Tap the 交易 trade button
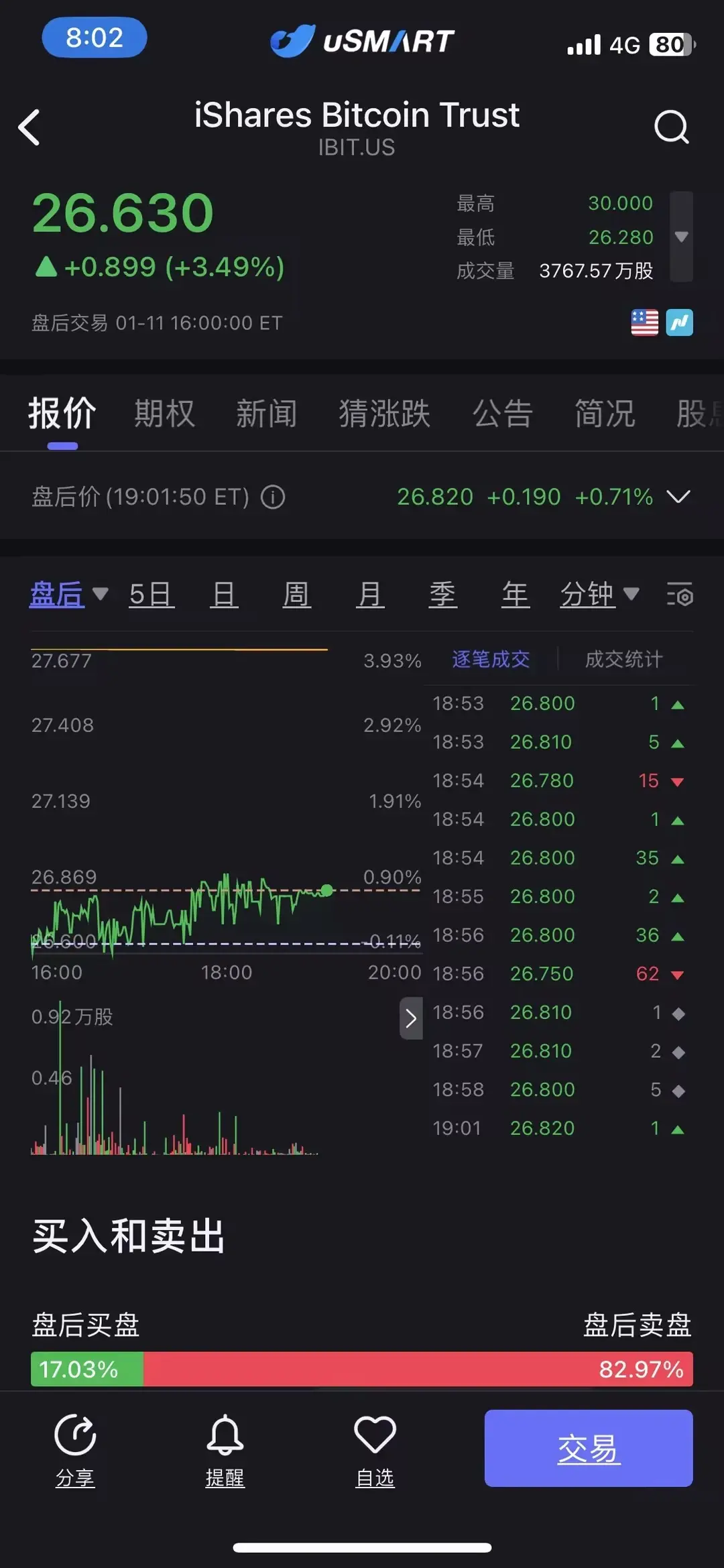724x1568 pixels. tap(588, 1448)
